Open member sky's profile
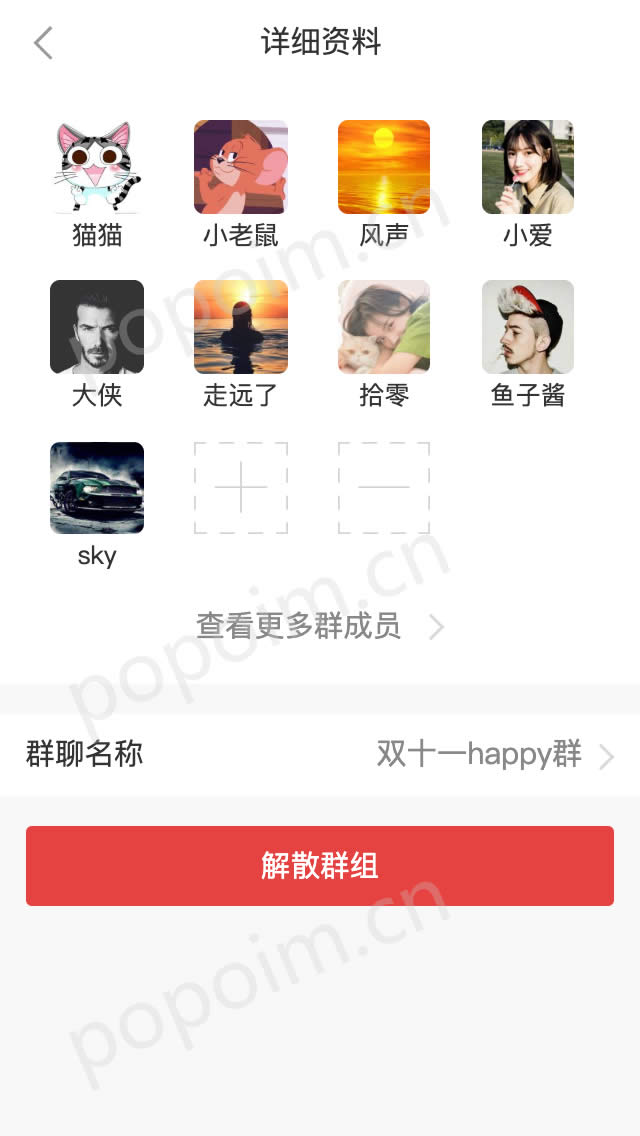The image size is (640, 1136). pos(97,488)
